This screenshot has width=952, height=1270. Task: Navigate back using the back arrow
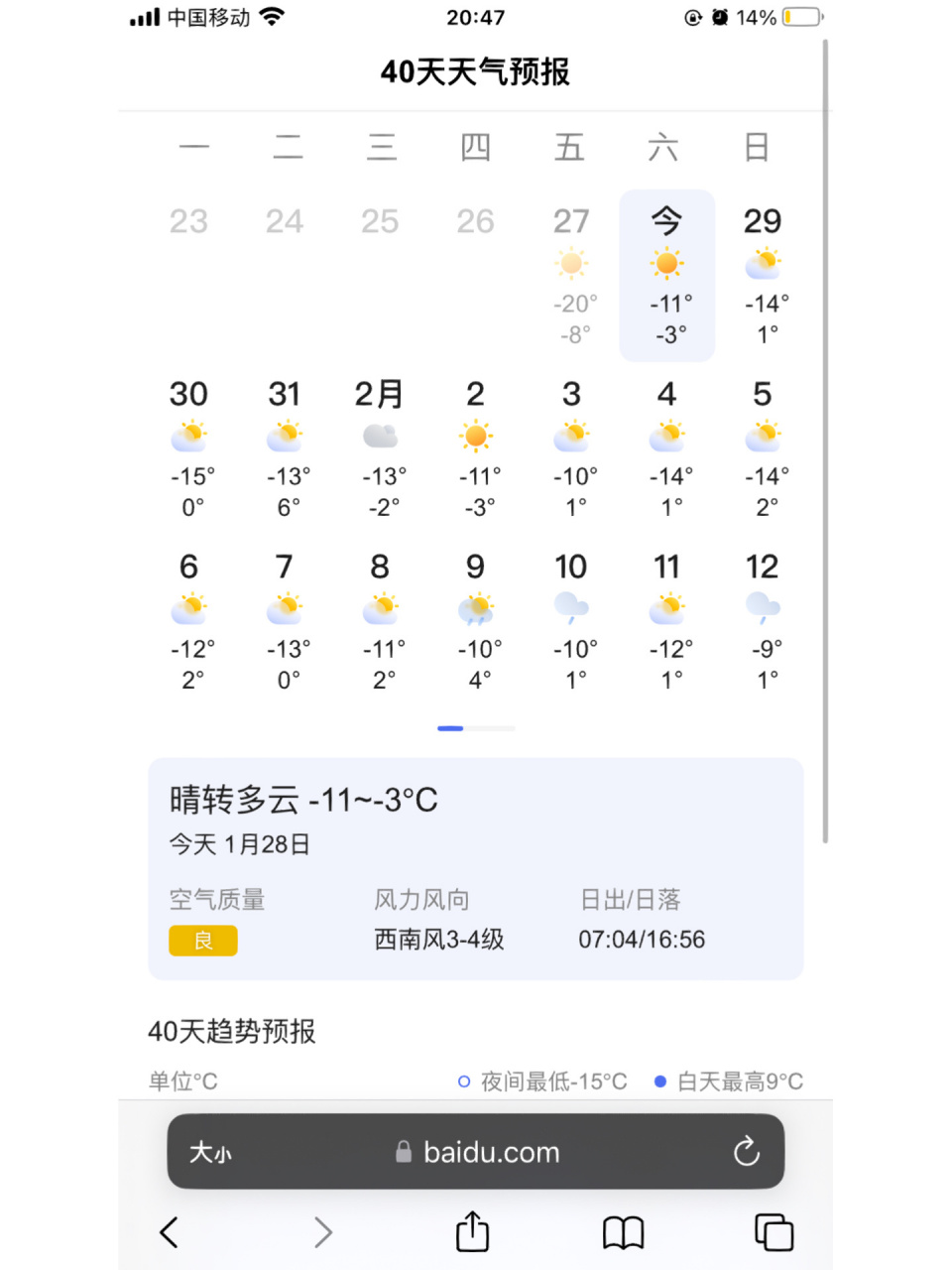point(169,1231)
